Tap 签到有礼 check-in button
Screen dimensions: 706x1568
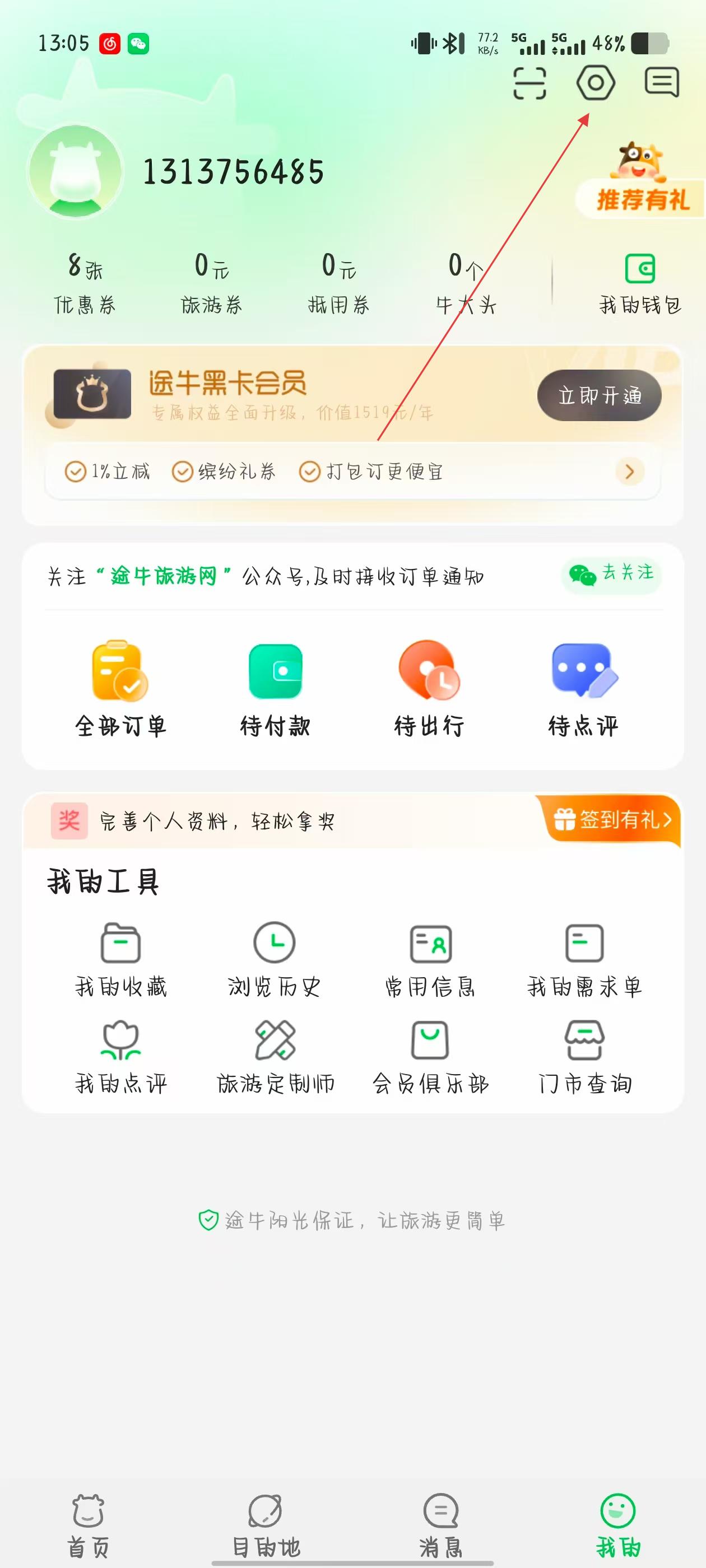(x=611, y=820)
